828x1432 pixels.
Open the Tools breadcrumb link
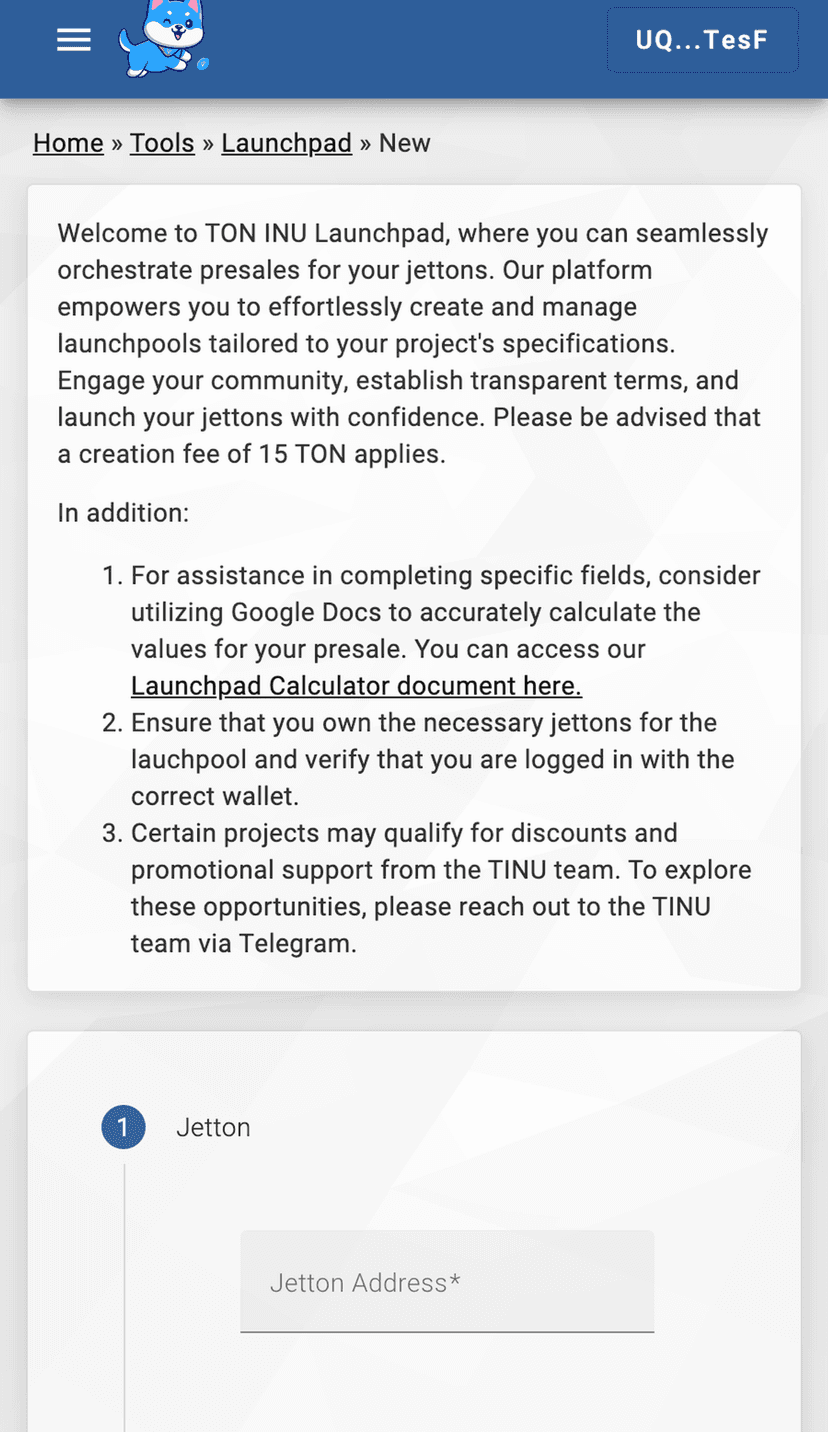tap(162, 143)
